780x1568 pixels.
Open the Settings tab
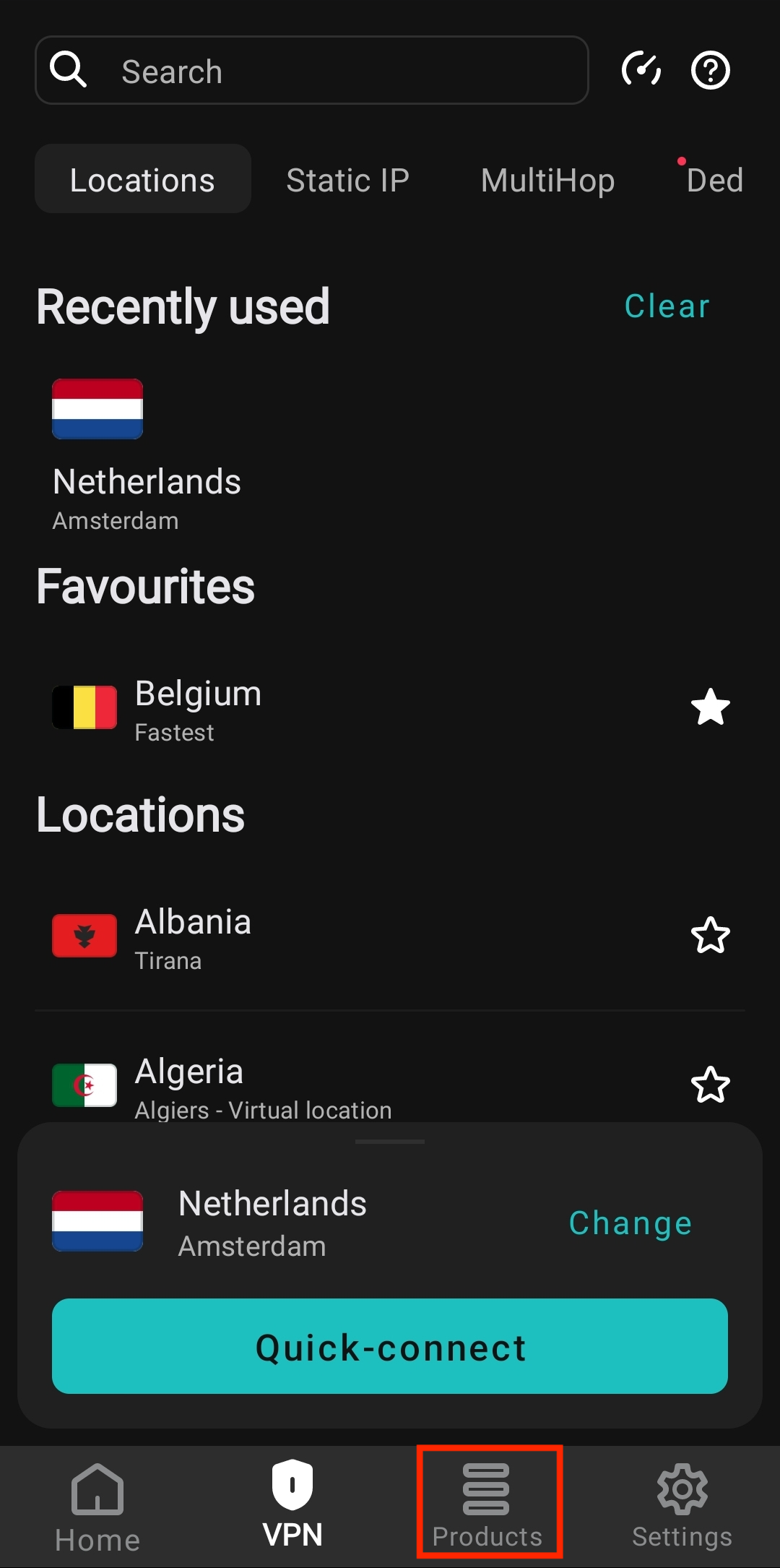click(x=682, y=1507)
